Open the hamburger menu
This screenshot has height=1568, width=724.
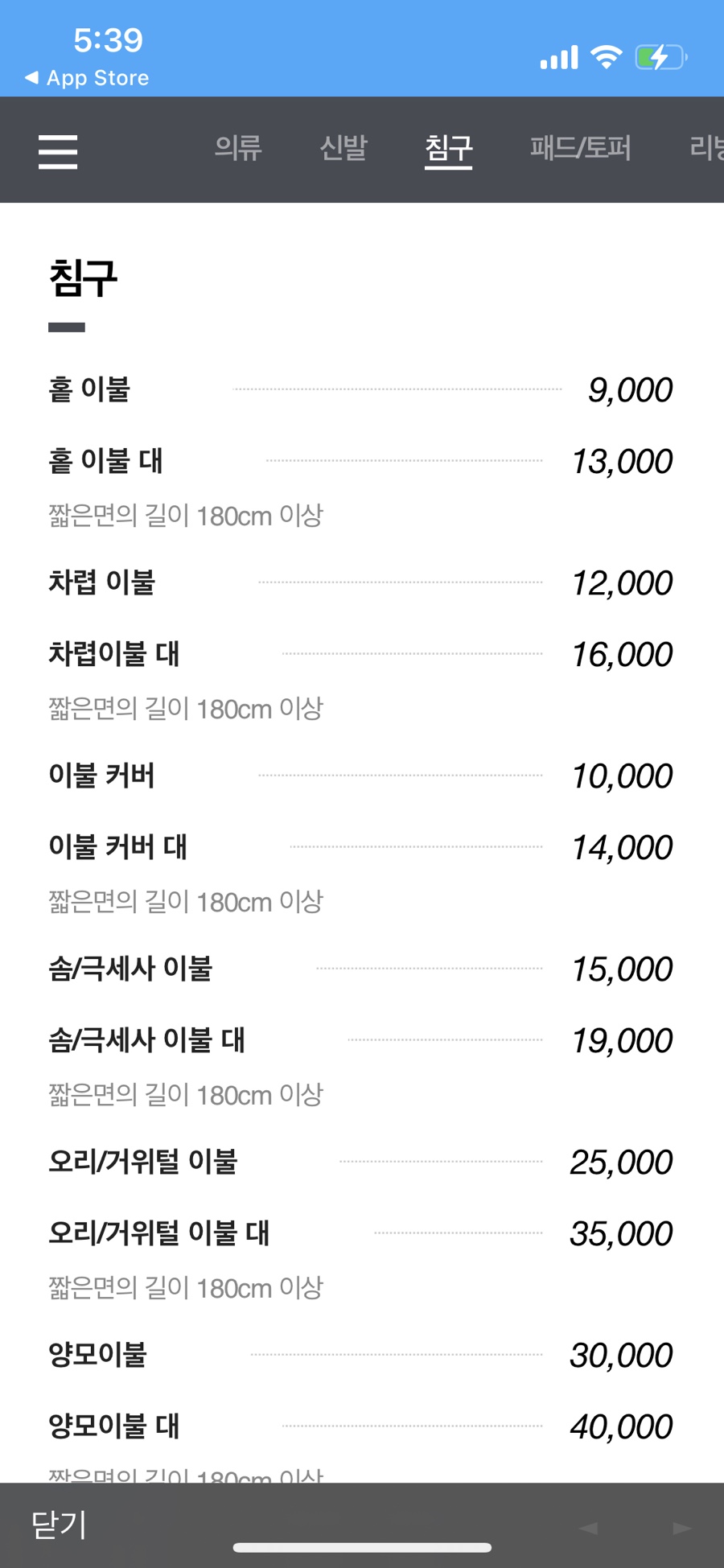58,151
